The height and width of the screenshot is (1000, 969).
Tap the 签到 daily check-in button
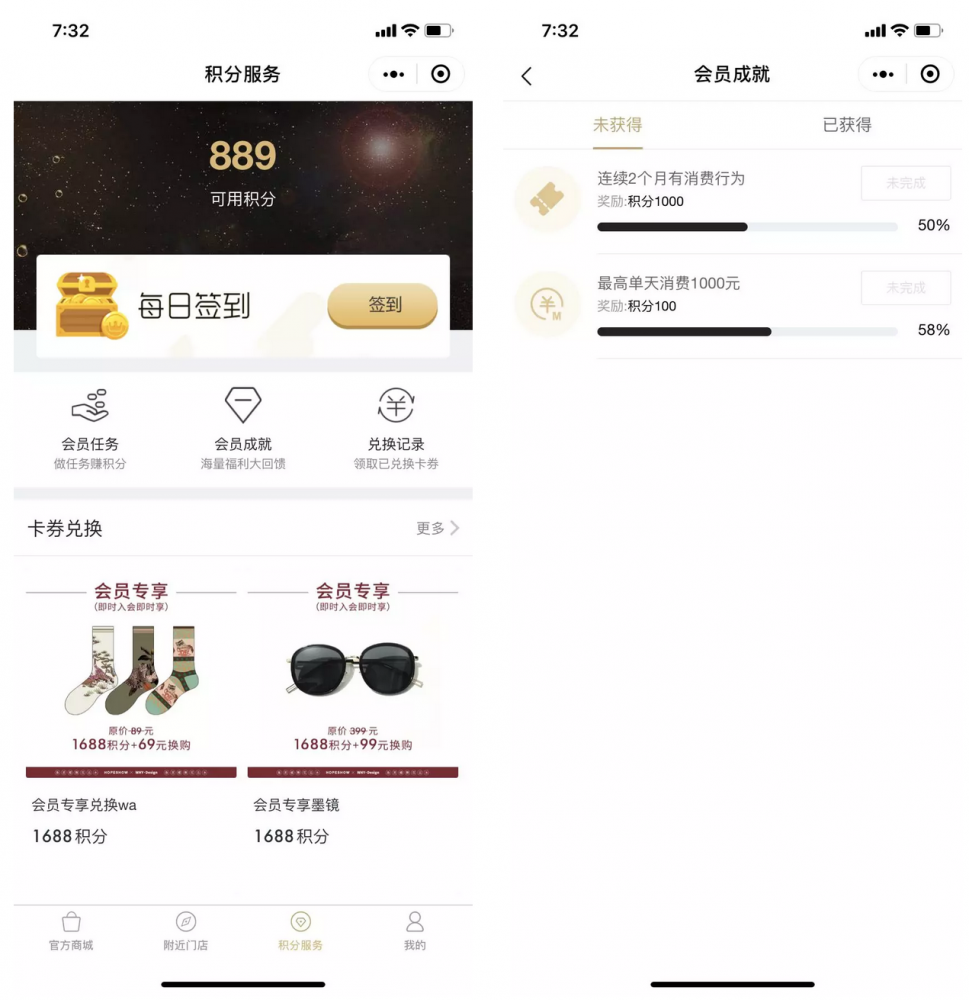pos(382,306)
